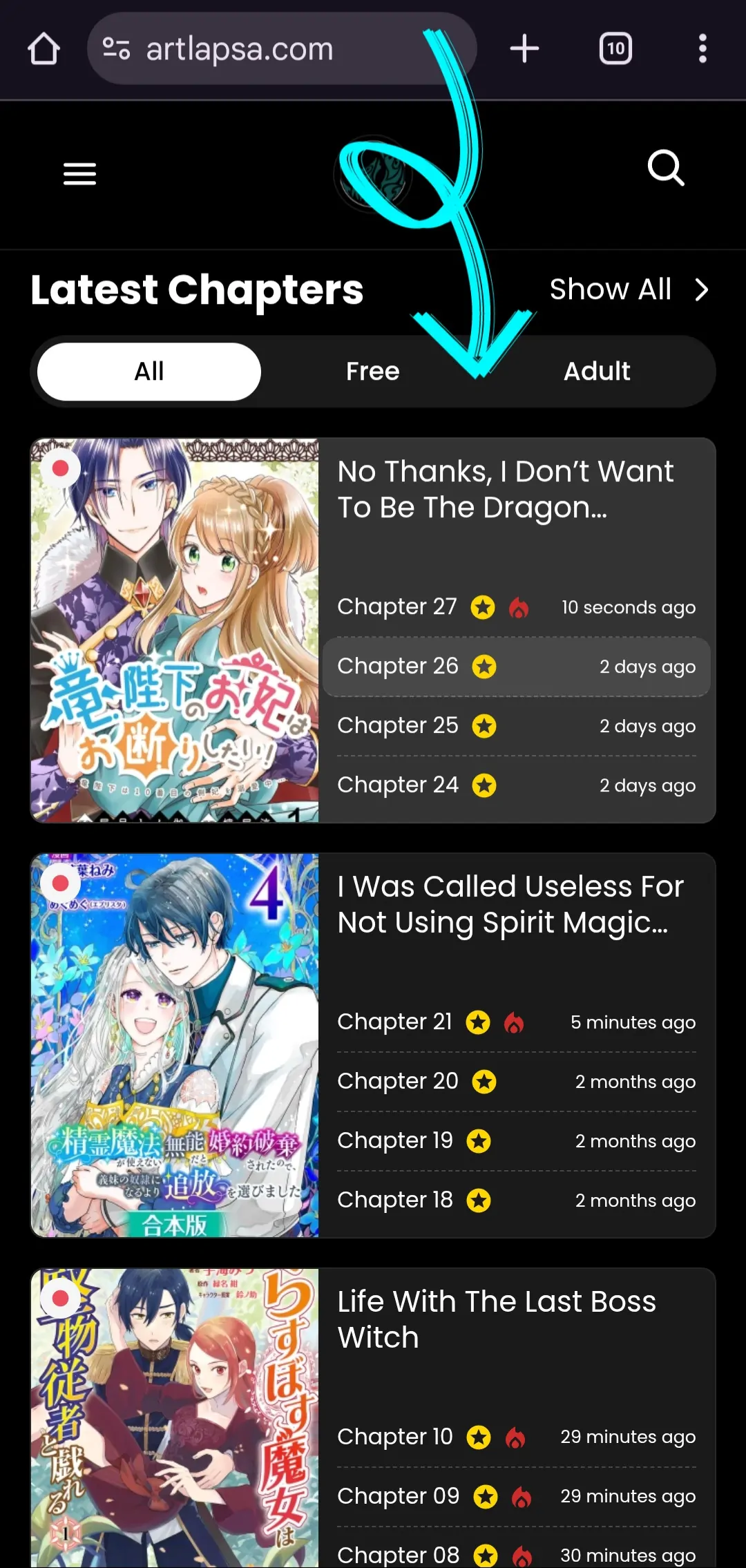
Task: Open Chapter 21 from 5 minutes ago
Action: click(395, 1022)
